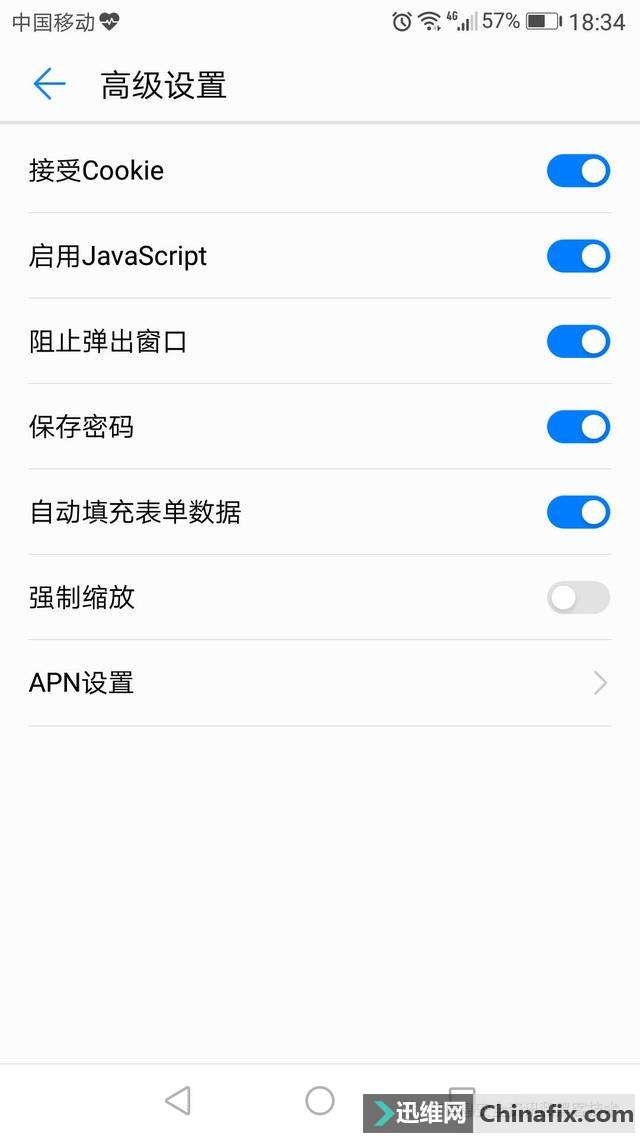Disable 自动填充表单数据
The width and height of the screenshot is (640, 1138).
point(578,513)
